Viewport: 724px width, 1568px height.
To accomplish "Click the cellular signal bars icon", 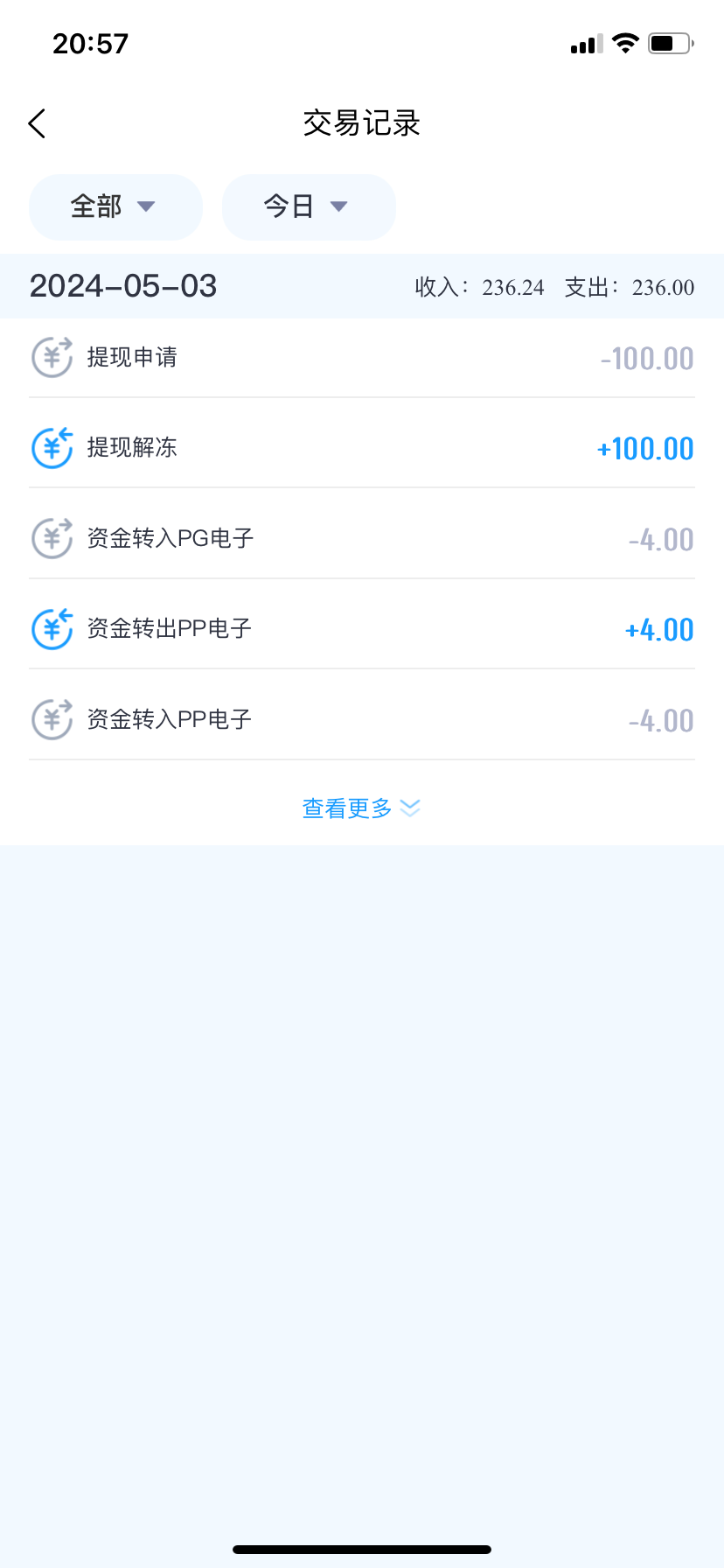I will (x=584, y=44).
